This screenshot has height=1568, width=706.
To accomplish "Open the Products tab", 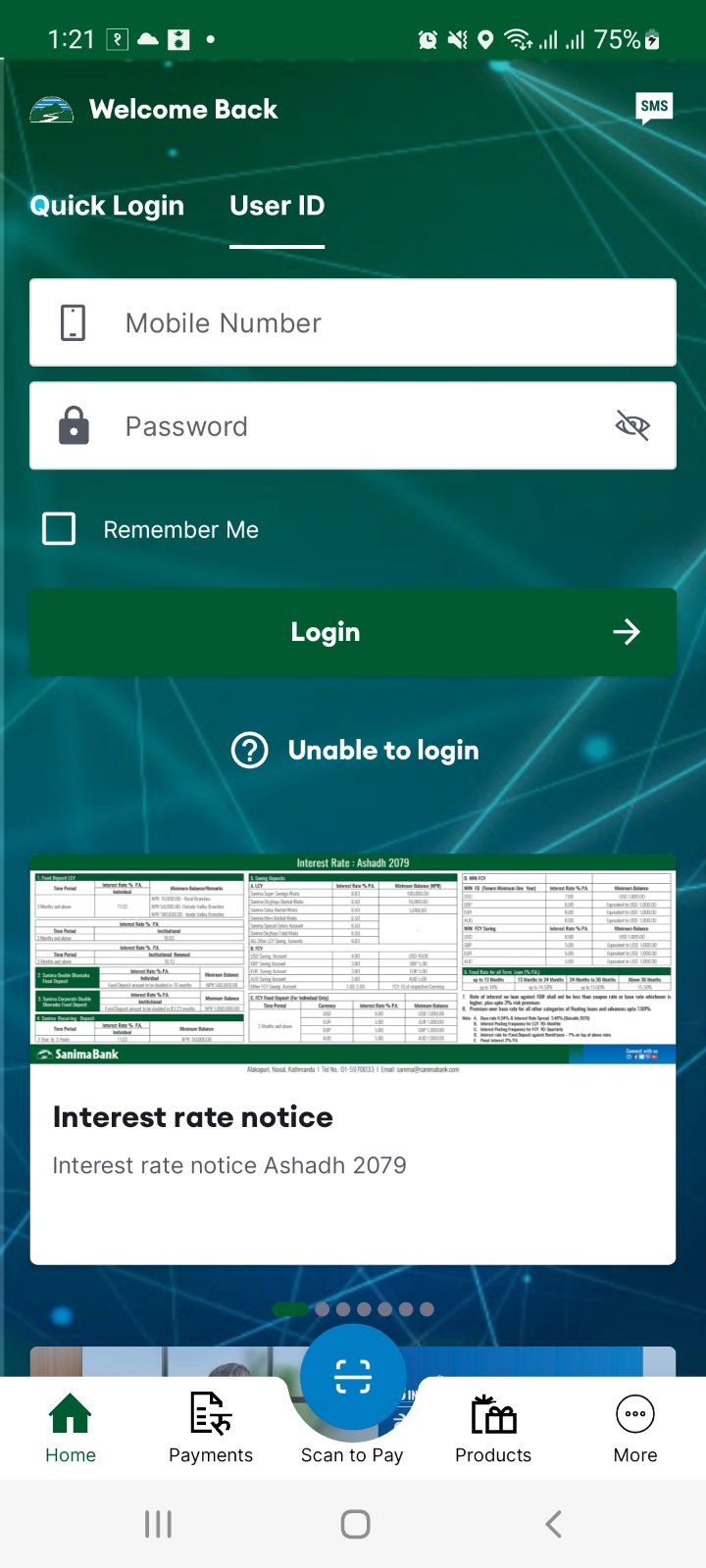I will (493, 1428).
